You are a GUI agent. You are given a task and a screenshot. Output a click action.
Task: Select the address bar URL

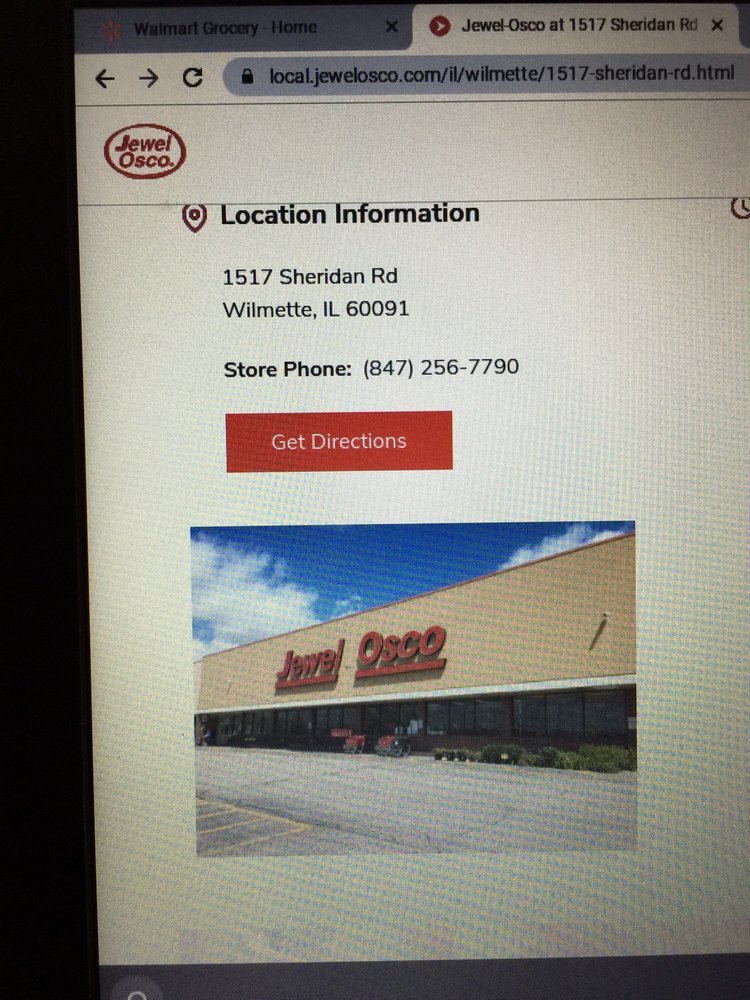pos(500,76)
